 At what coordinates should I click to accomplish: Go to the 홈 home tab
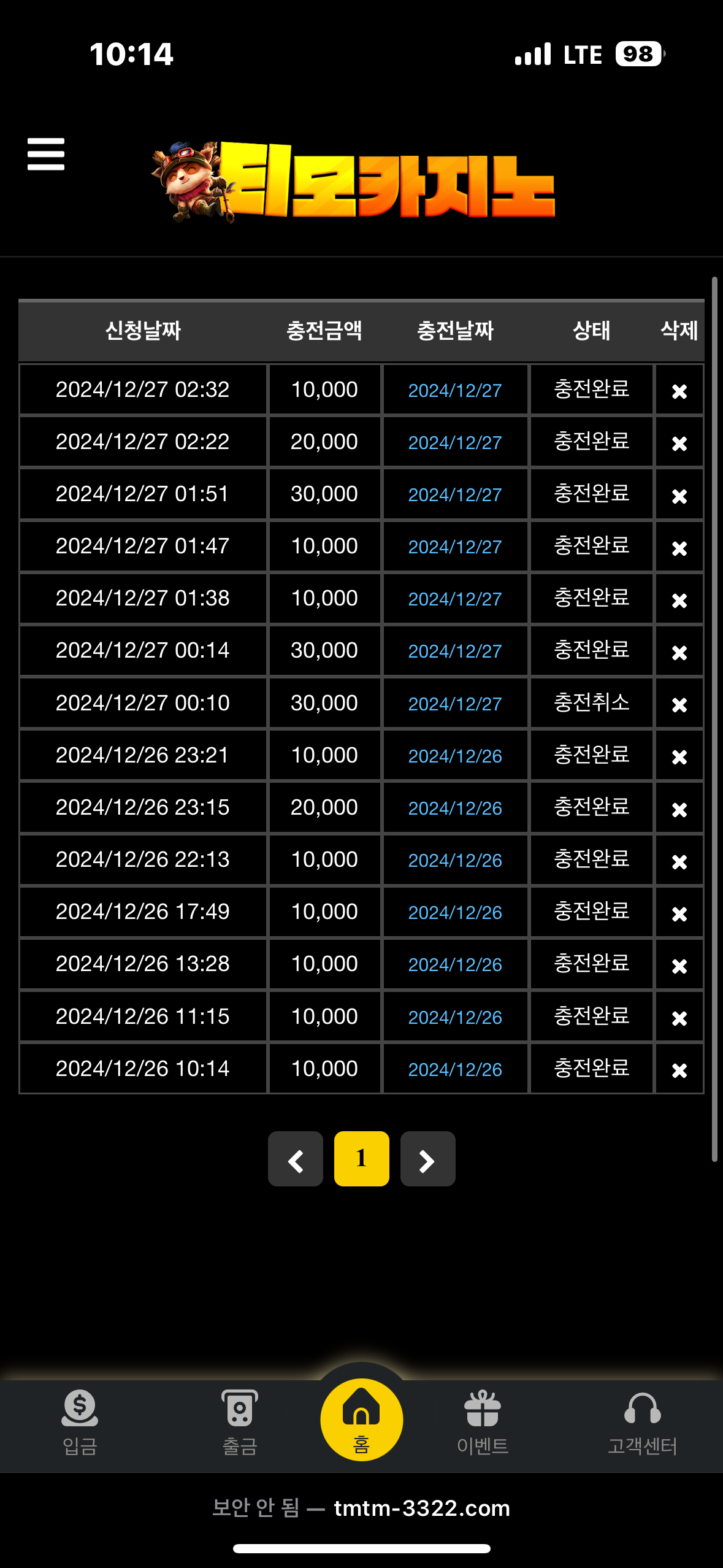pyautogui.click(x=361, y=1420)
